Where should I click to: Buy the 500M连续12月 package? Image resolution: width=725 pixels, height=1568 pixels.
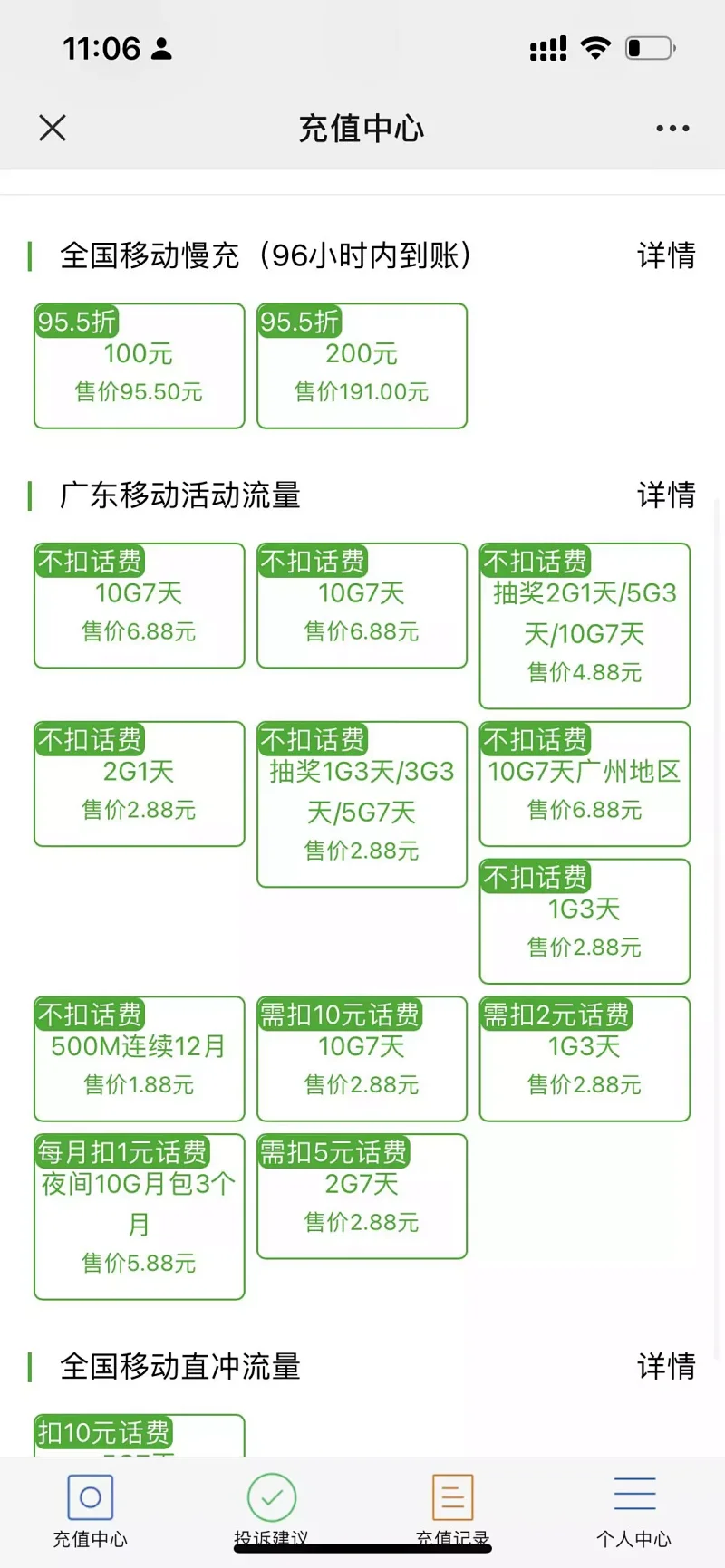coord(140,1060)
